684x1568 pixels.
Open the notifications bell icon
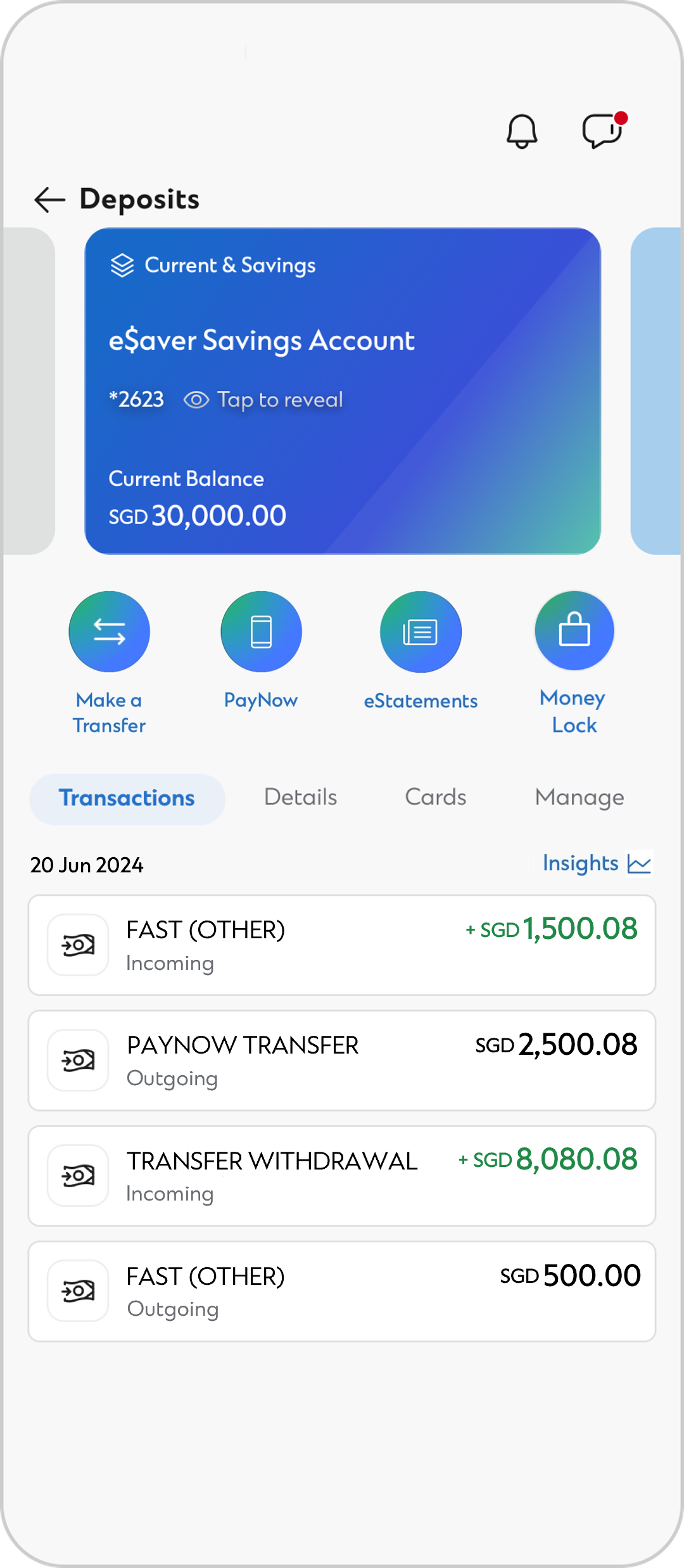pyautogui.click(x=521, y=131)
